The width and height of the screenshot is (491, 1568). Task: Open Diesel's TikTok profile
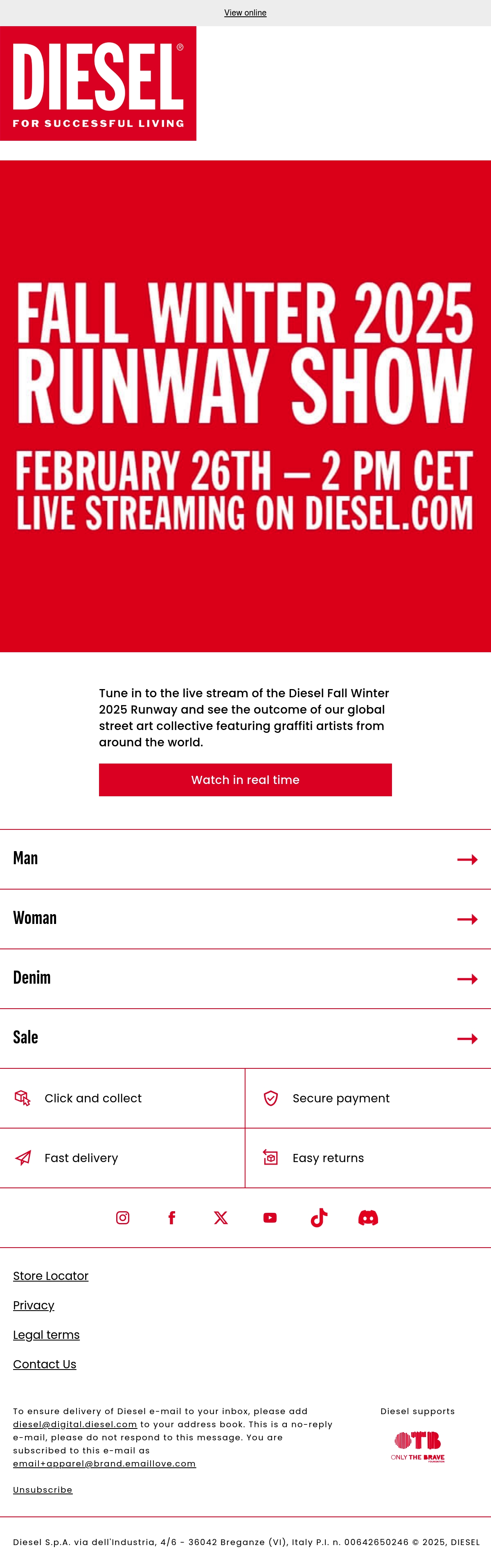pos(319,1217)
